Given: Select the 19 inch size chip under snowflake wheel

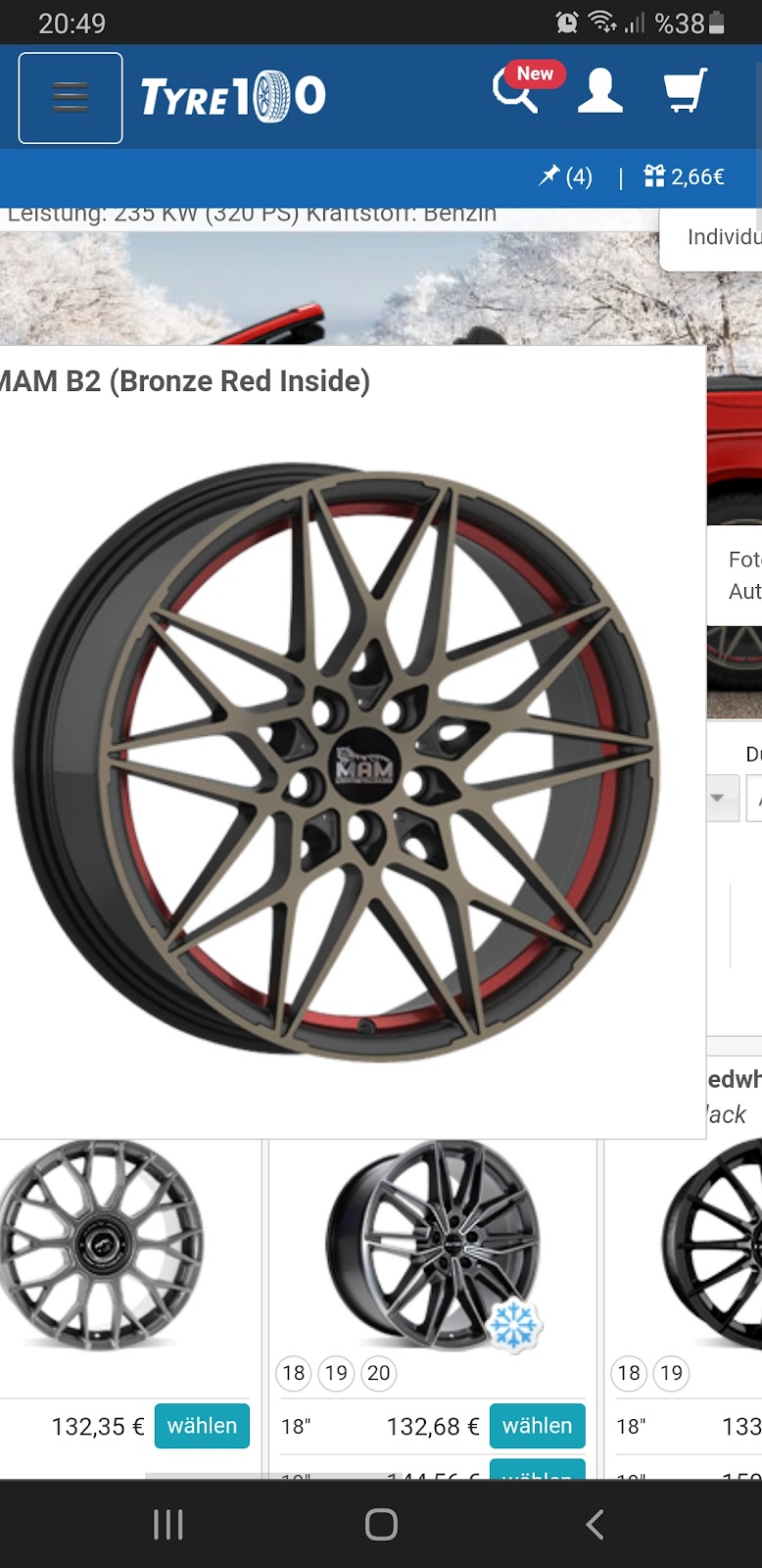Looking at the screenshot, I should 336,1373.
